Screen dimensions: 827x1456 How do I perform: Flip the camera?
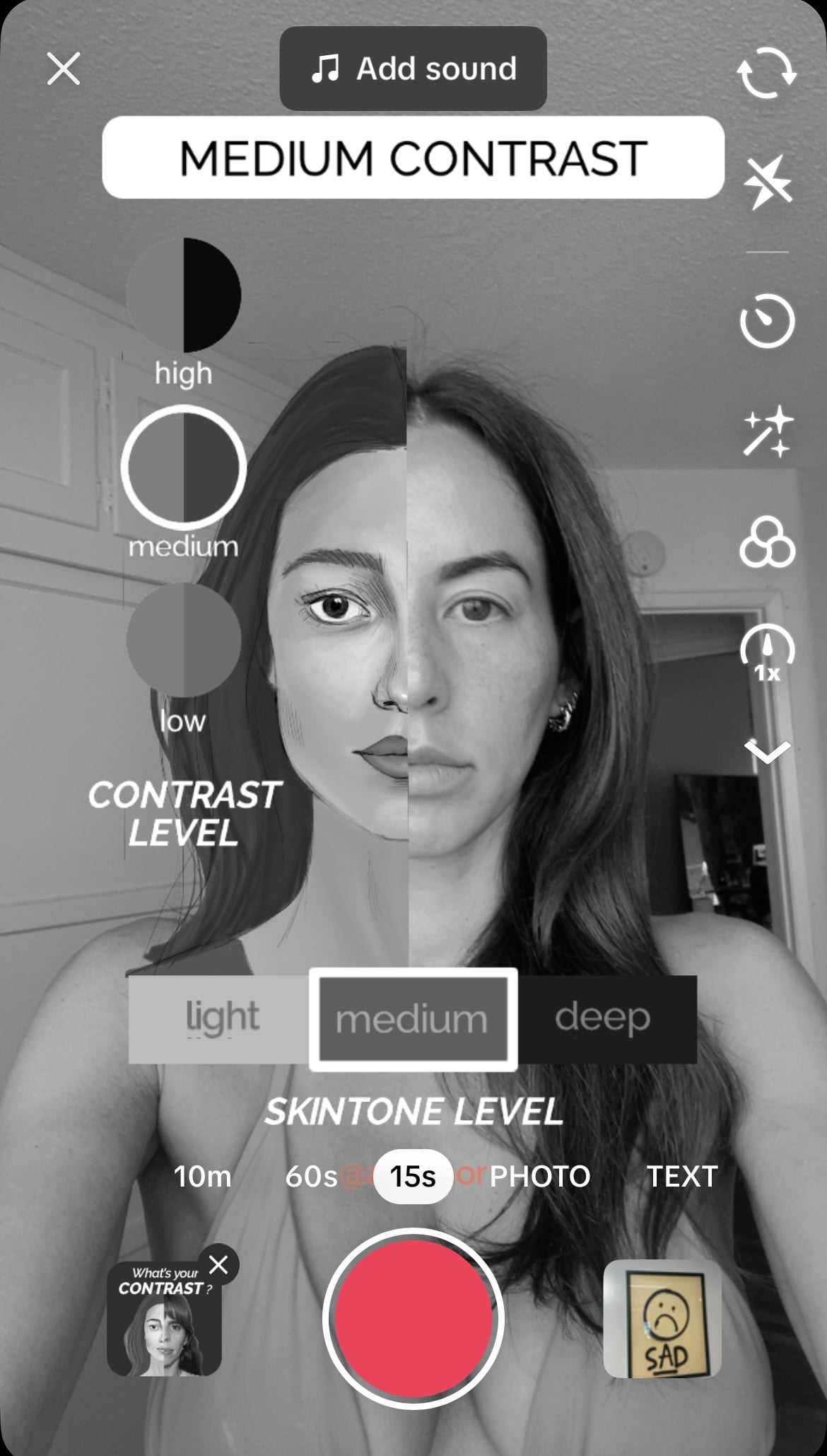click(767, 73)
